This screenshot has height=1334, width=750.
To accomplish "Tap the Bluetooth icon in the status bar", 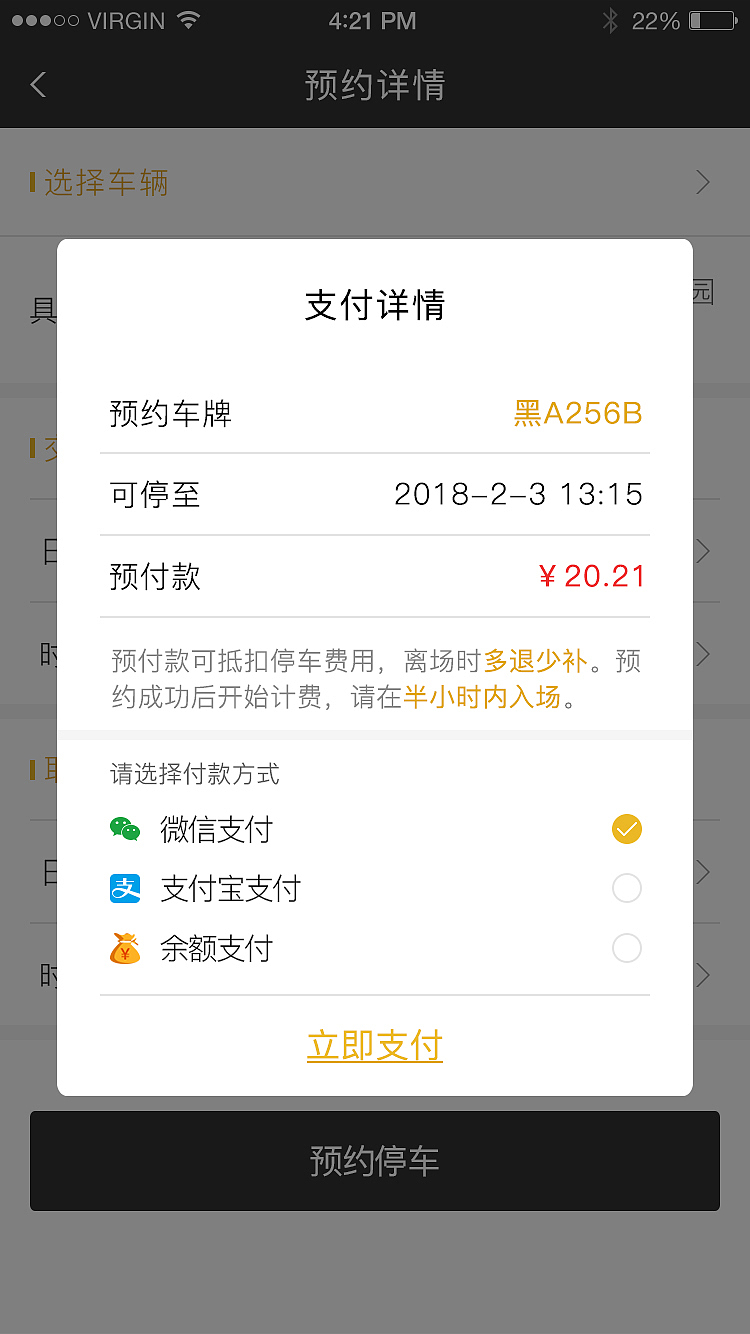I will (x=610, y=19).
